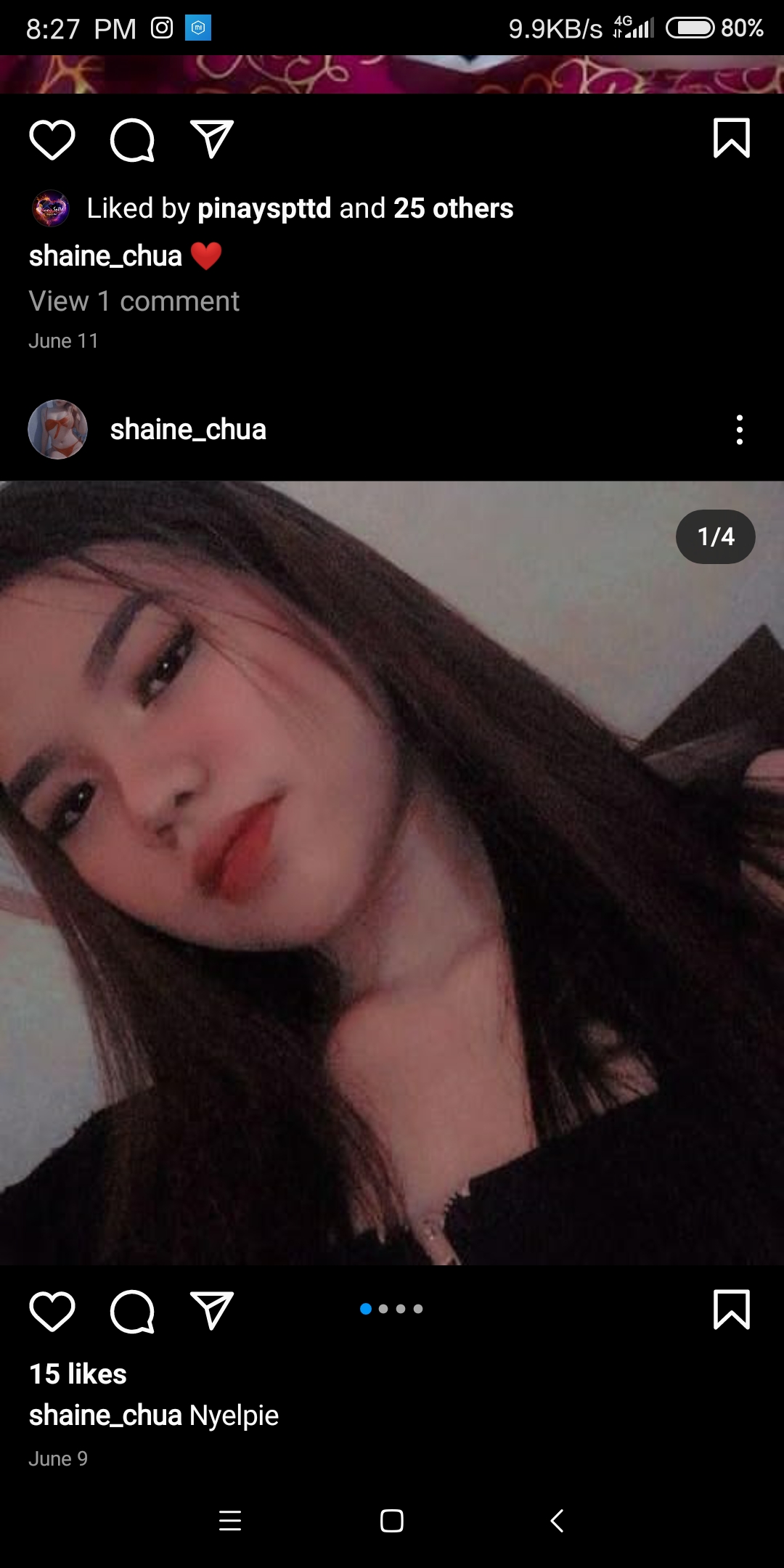Screen dimensions: 784x1568
Task: Comment on the June 11 post
Action: coord(132,139)
